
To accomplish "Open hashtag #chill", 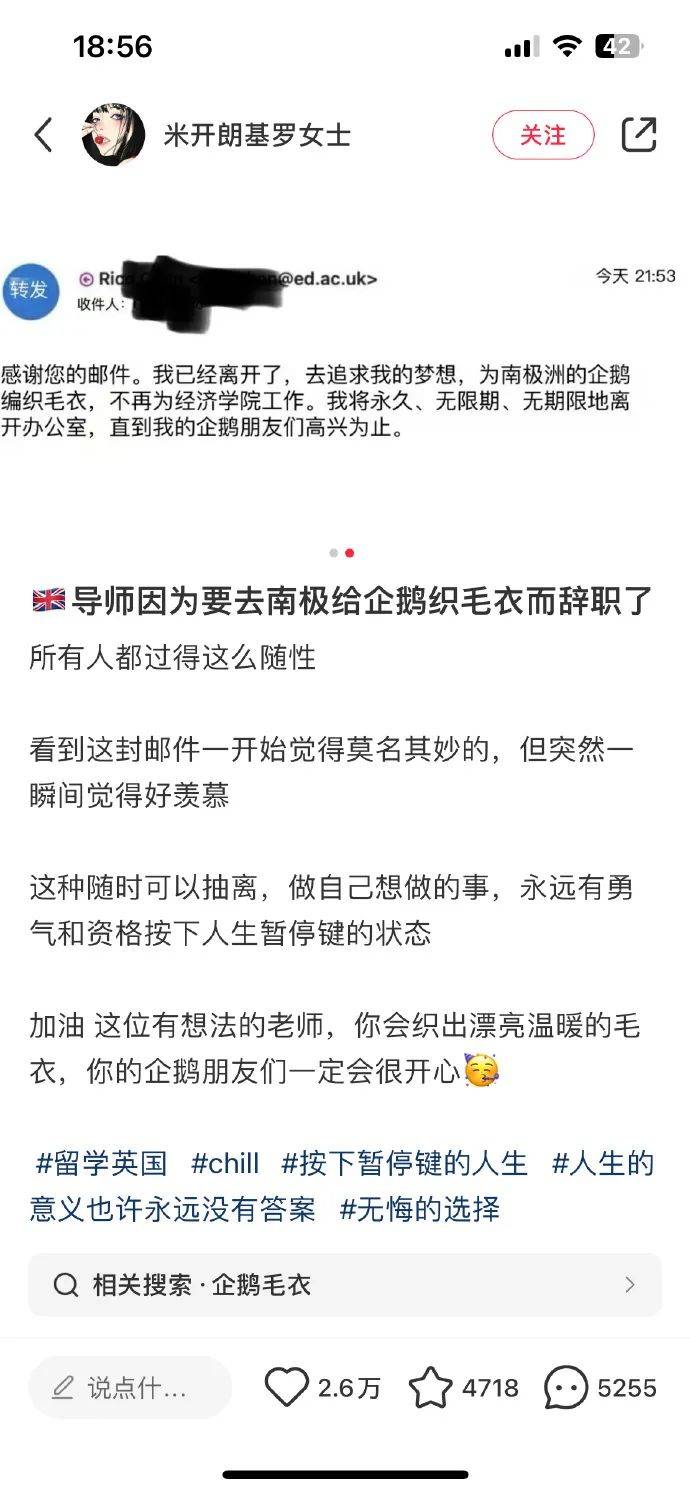I will (x=224, y=1163).
